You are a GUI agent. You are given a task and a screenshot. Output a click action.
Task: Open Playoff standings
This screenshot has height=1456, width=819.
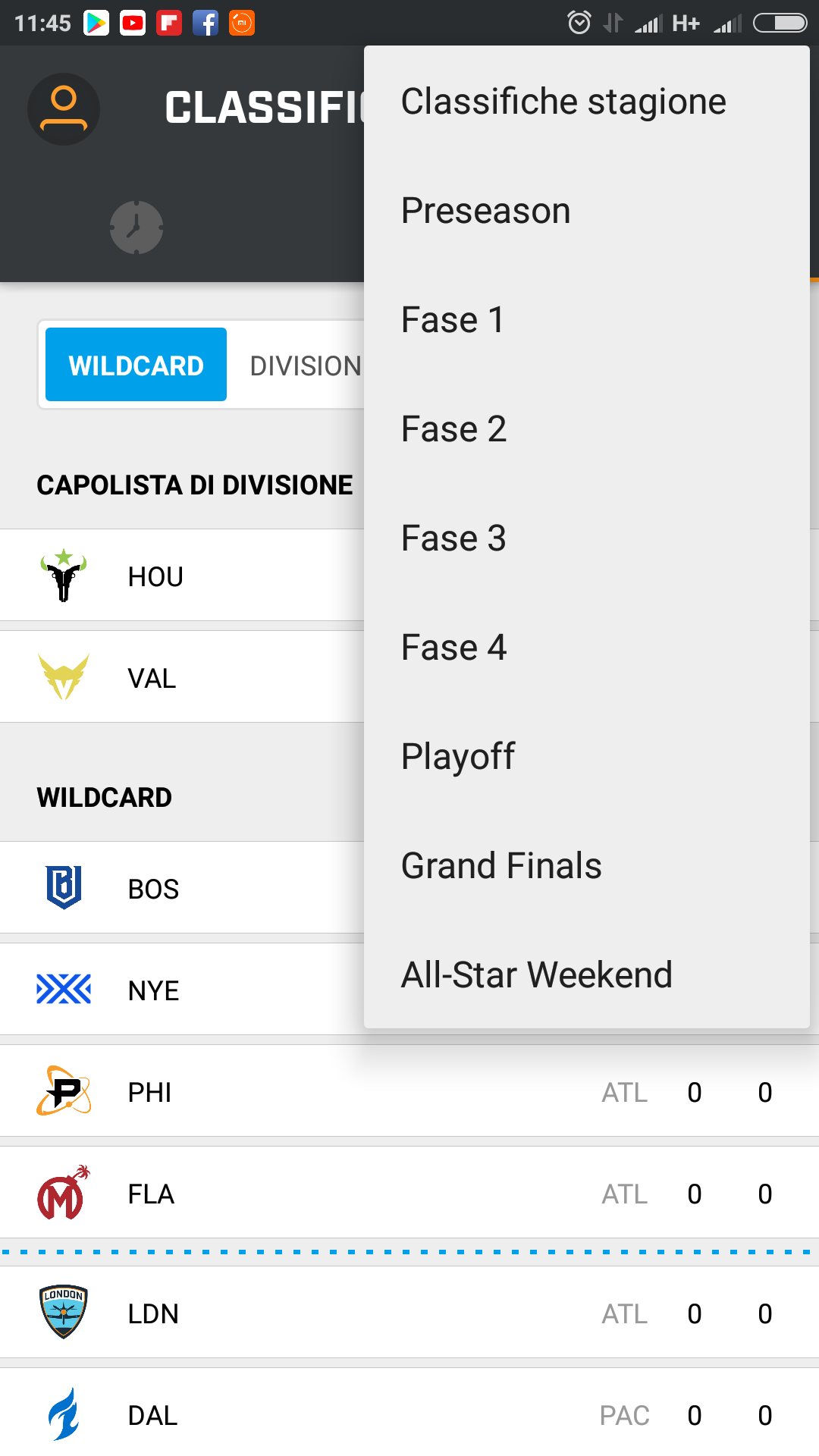586,757
